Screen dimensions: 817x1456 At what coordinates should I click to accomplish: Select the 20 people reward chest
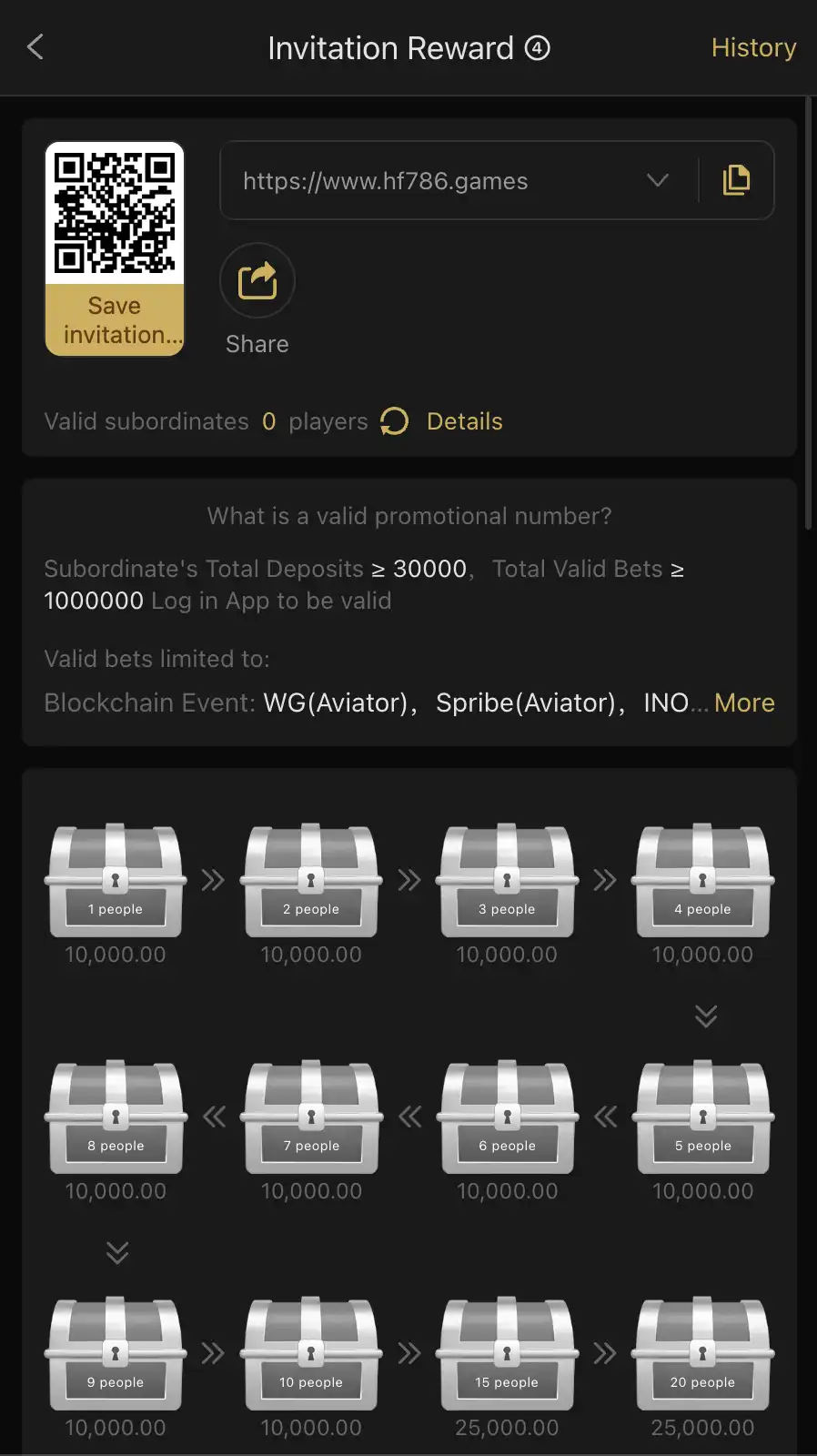[702, 1354]
